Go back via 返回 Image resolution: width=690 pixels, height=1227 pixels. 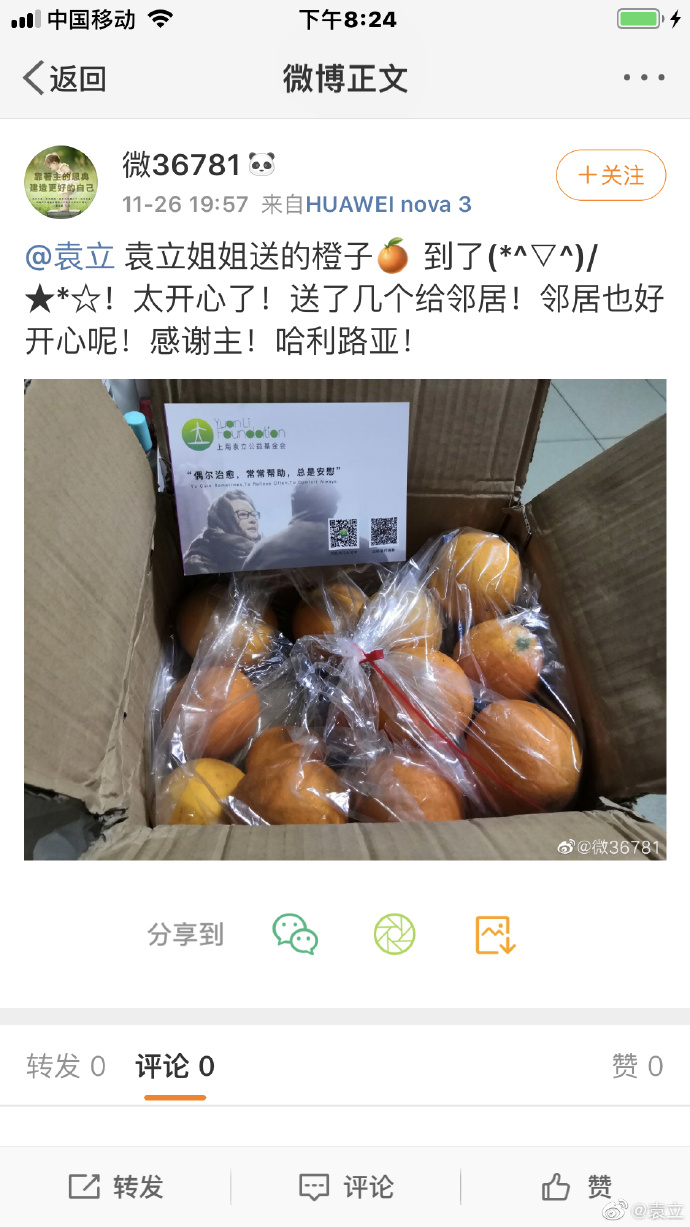(x=65, y=78)
